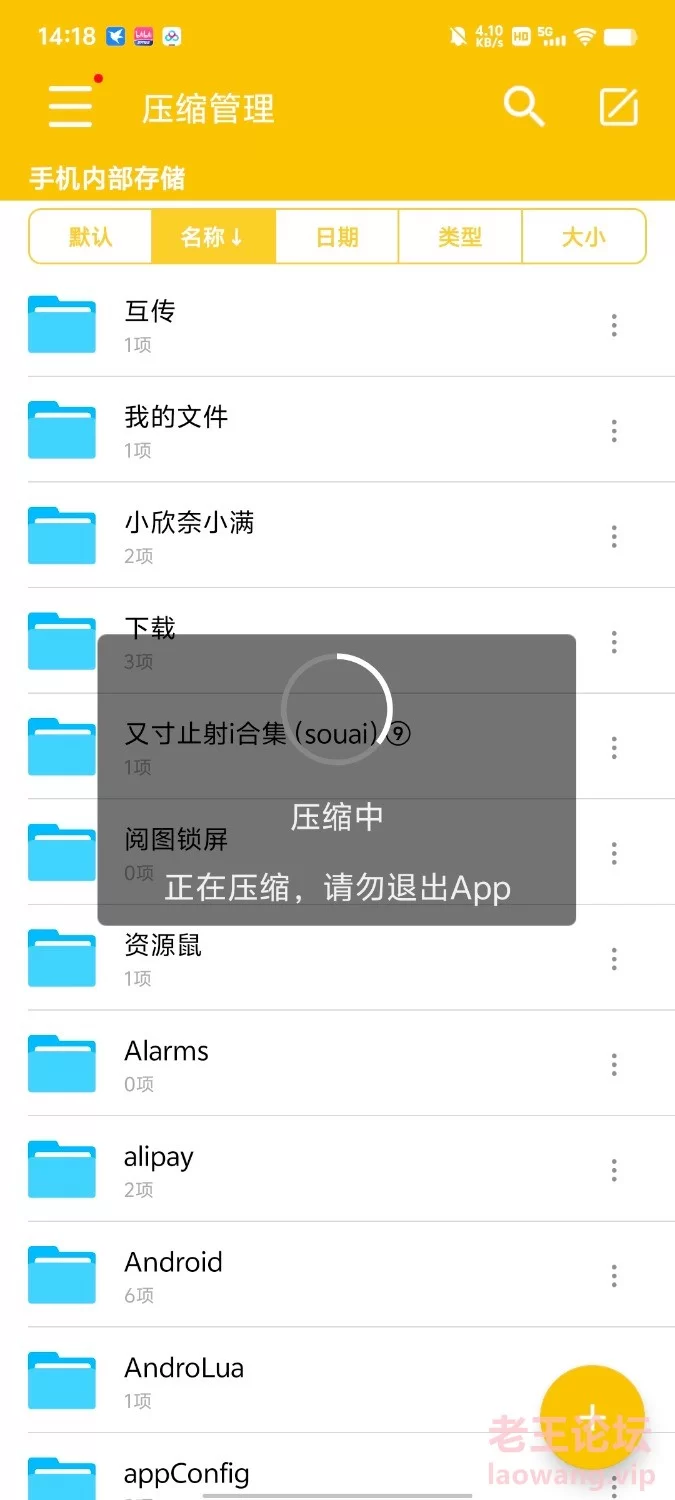Viewport: 675px width, 1500px height.
Task: Open the alipay folder
Action: click(337, 1169)
